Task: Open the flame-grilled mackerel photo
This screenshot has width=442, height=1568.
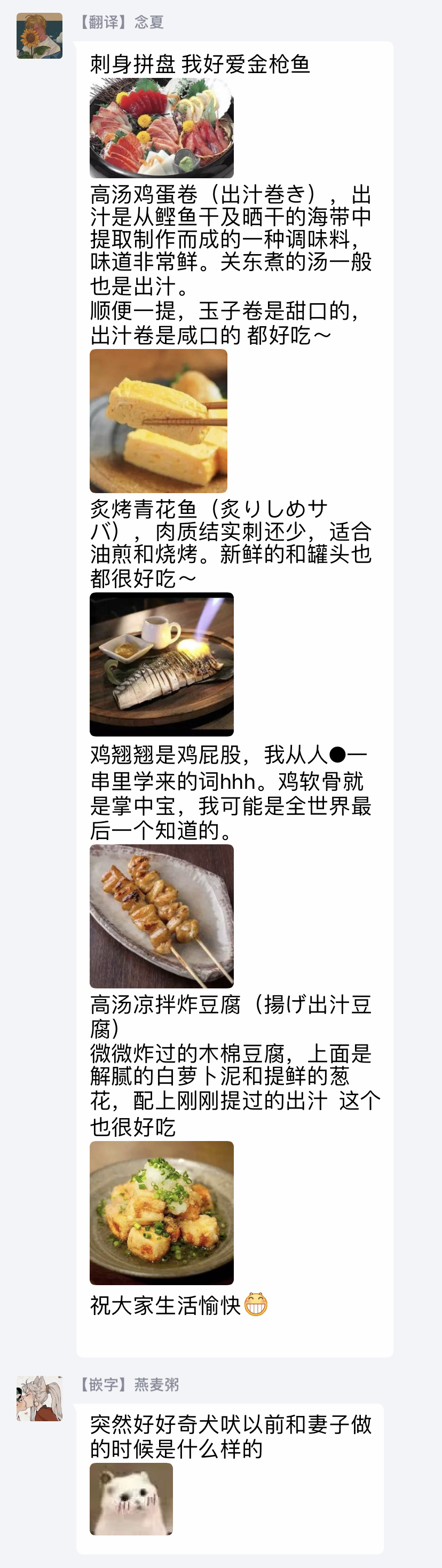Action: (x=161, y=663)
